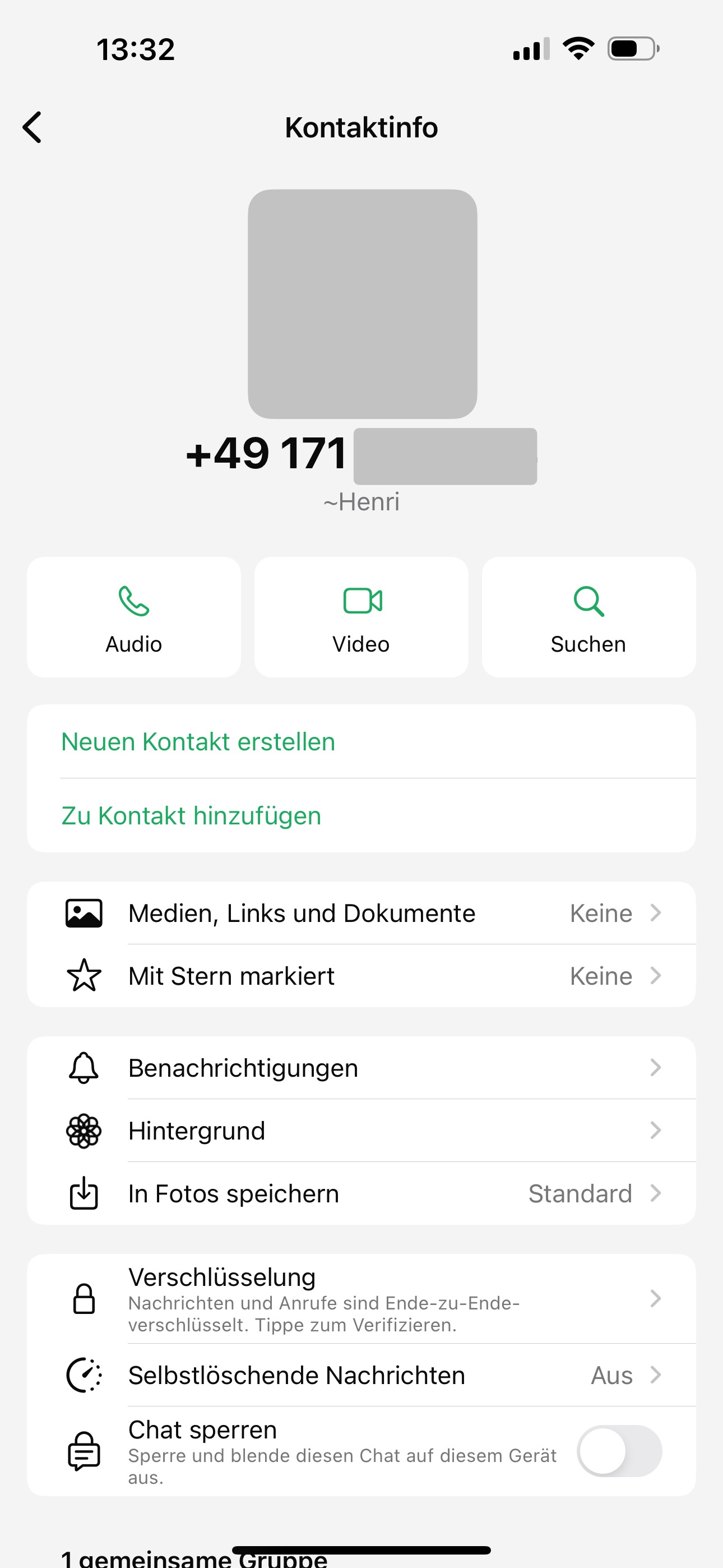Open Mit Stern markiert

(361, 976)
